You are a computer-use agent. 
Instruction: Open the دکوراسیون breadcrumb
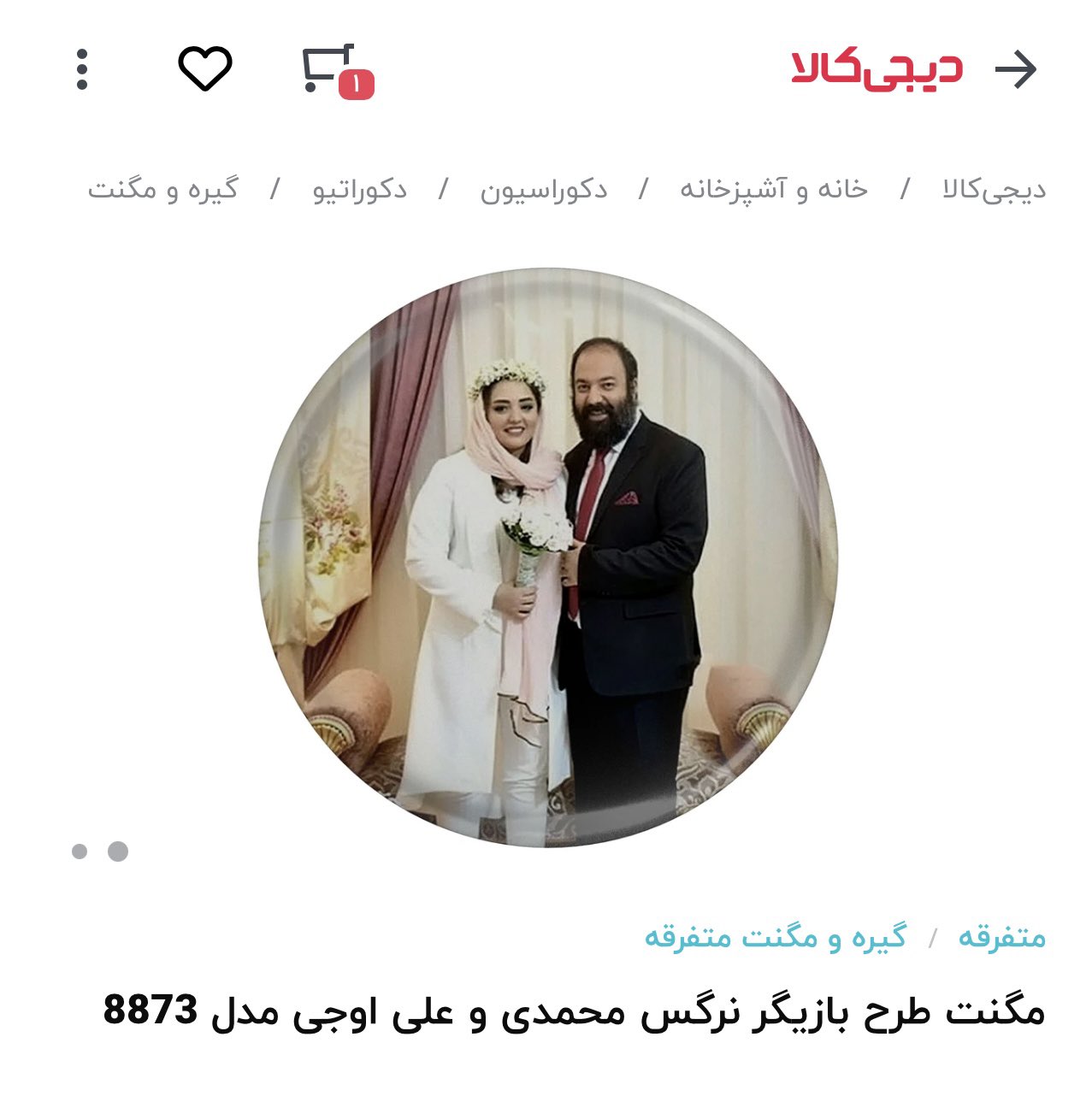click(544, 189)
